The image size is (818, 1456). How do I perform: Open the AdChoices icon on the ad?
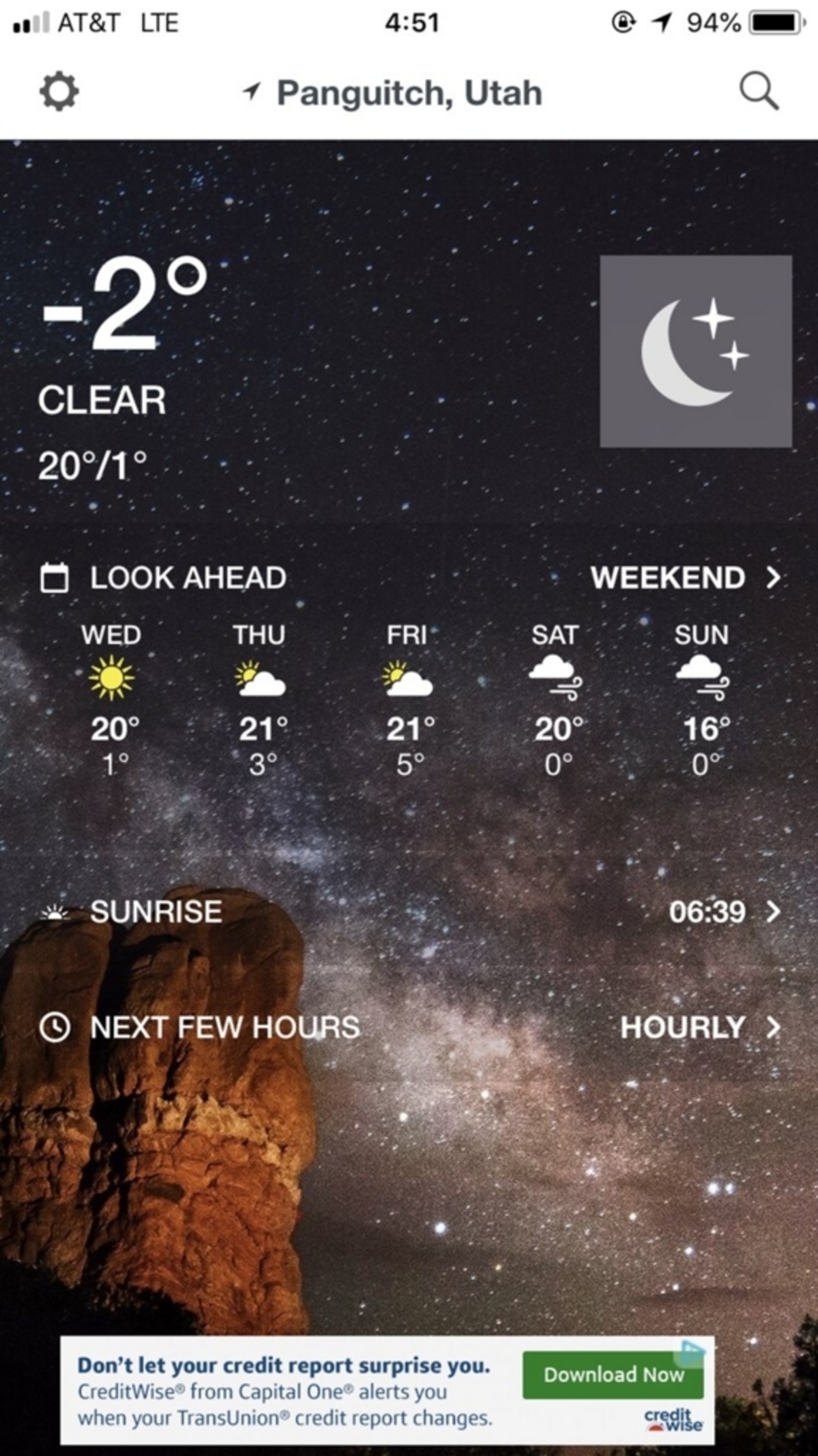point(693,1350)
